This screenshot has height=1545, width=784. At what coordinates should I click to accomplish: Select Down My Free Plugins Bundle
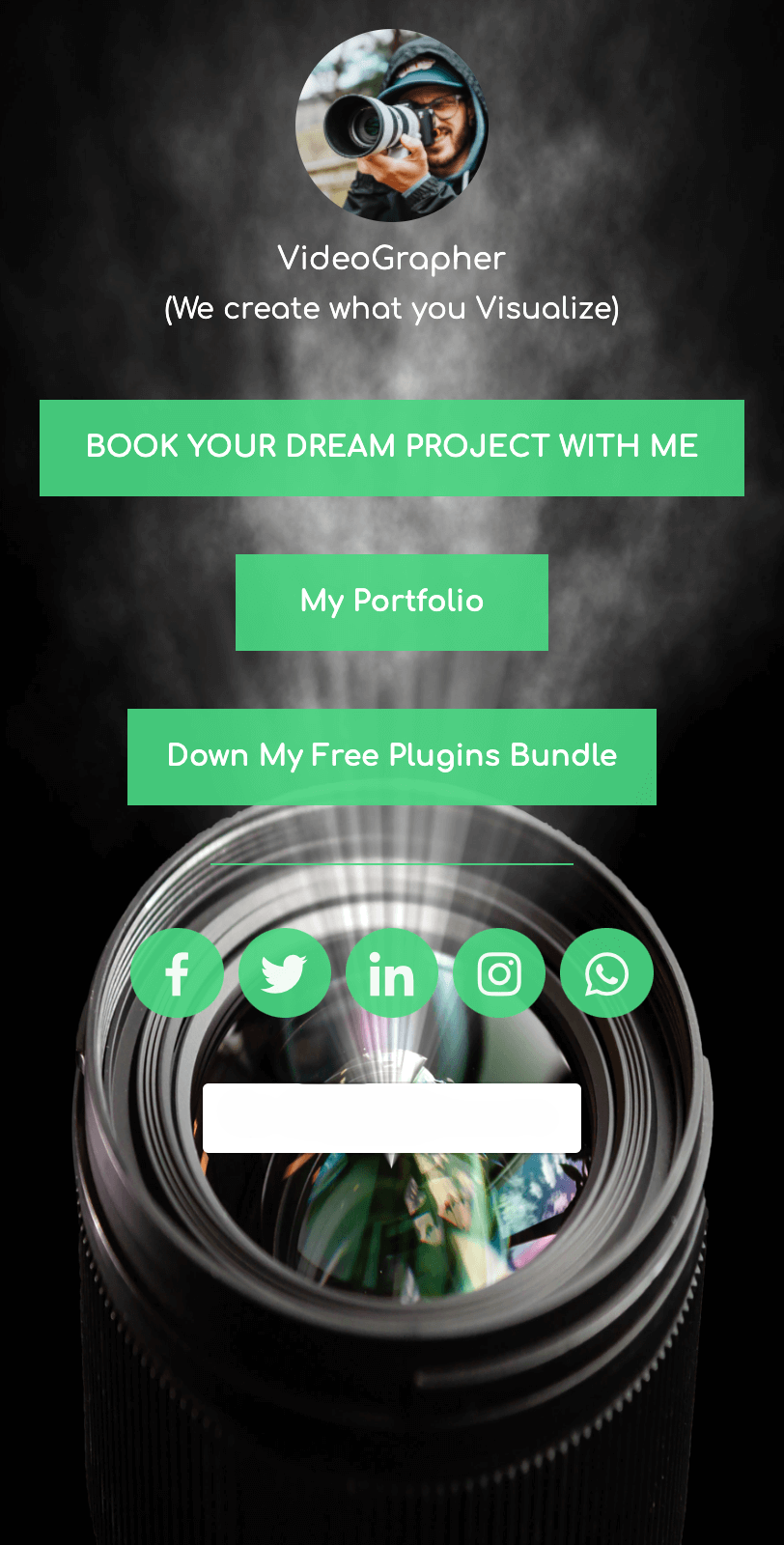coord(391,756)
